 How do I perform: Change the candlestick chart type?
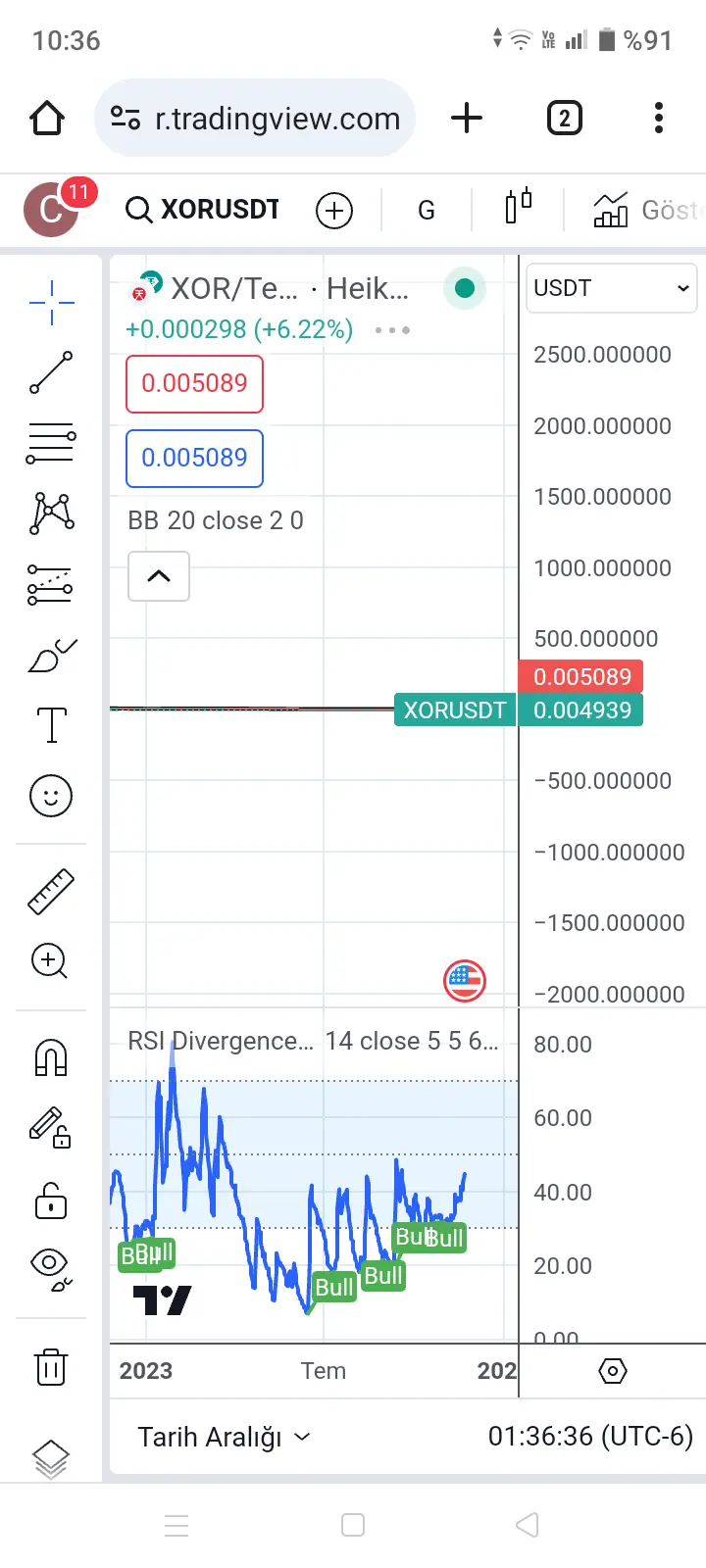pyautogui.click(x=518, y=208)
